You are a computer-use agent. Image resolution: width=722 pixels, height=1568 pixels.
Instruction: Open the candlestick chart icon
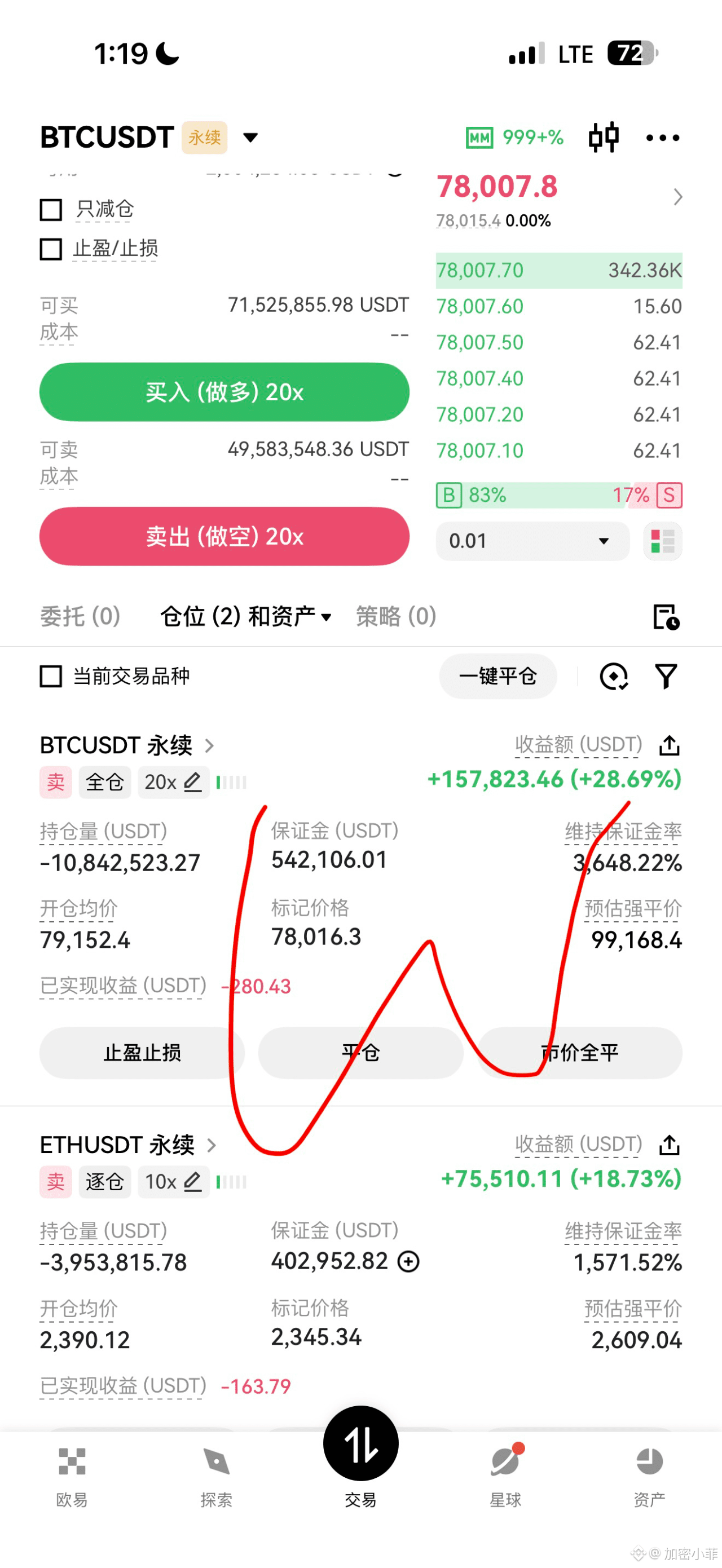(604, 137)
